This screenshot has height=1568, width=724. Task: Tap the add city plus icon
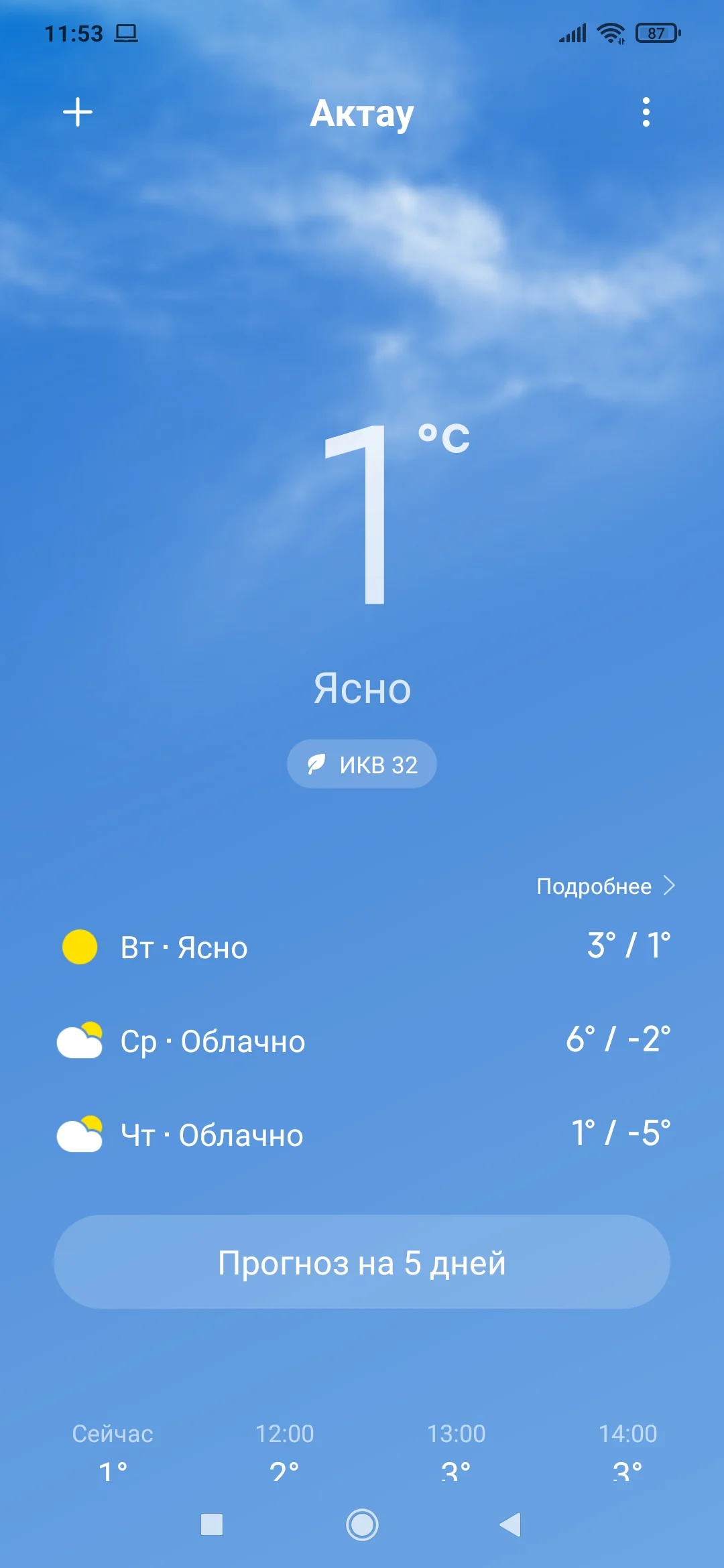[78, 112]
